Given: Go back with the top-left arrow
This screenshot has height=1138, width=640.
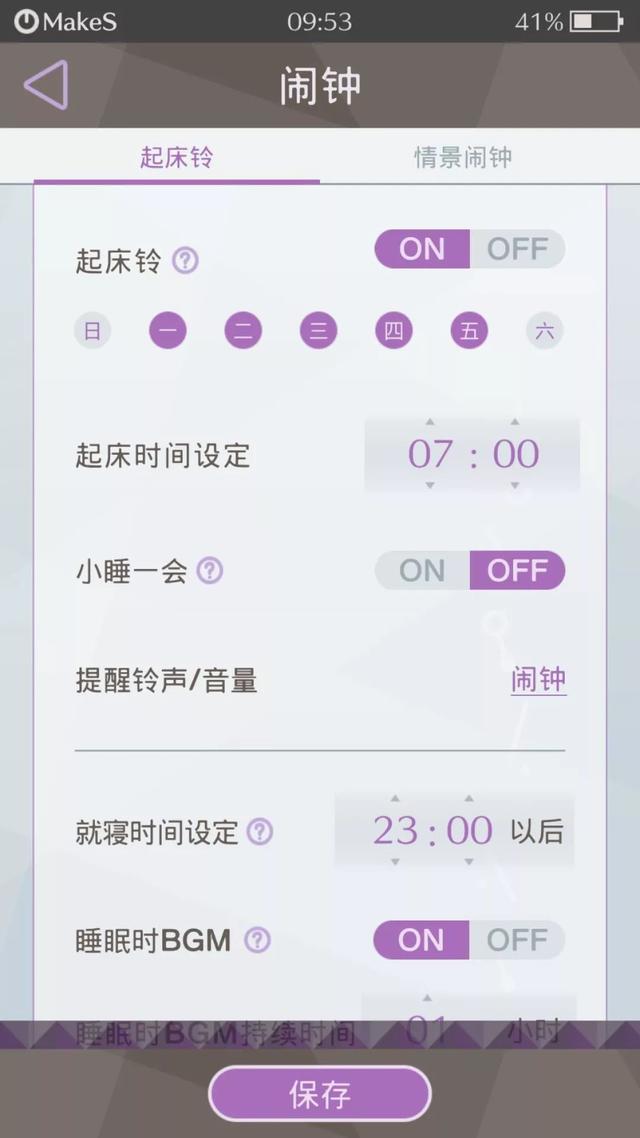Looking at the screenshot, I should coord(46,85).
